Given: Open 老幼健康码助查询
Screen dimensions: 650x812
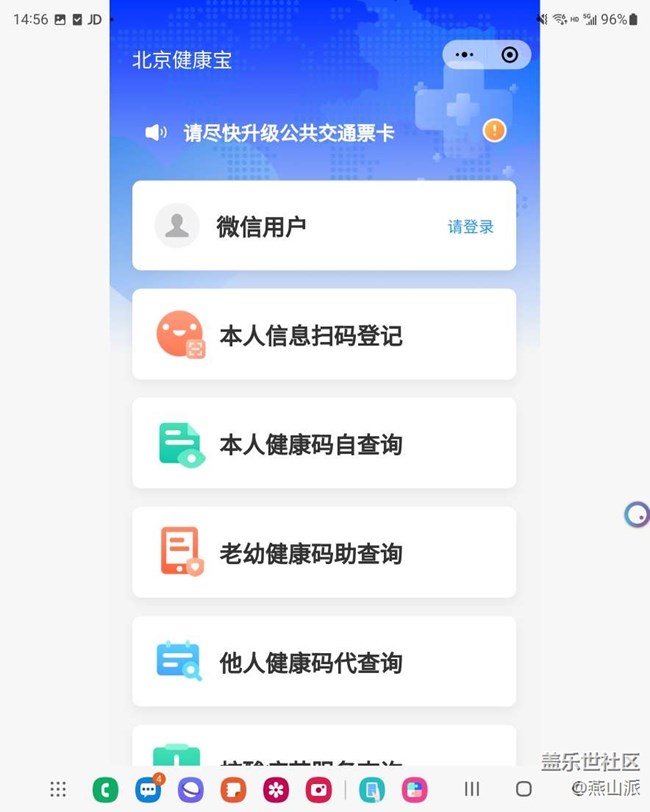Looking at the screenshot, I should 324,552.
